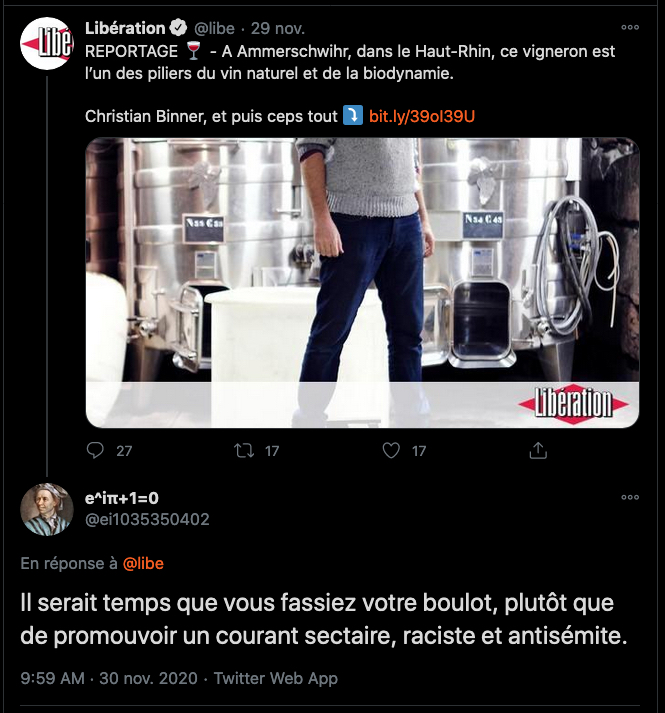Open the bit.ly/39ol39U link
Image resolution: width=665 pixels, height=713 pixels.
[422, 116]
